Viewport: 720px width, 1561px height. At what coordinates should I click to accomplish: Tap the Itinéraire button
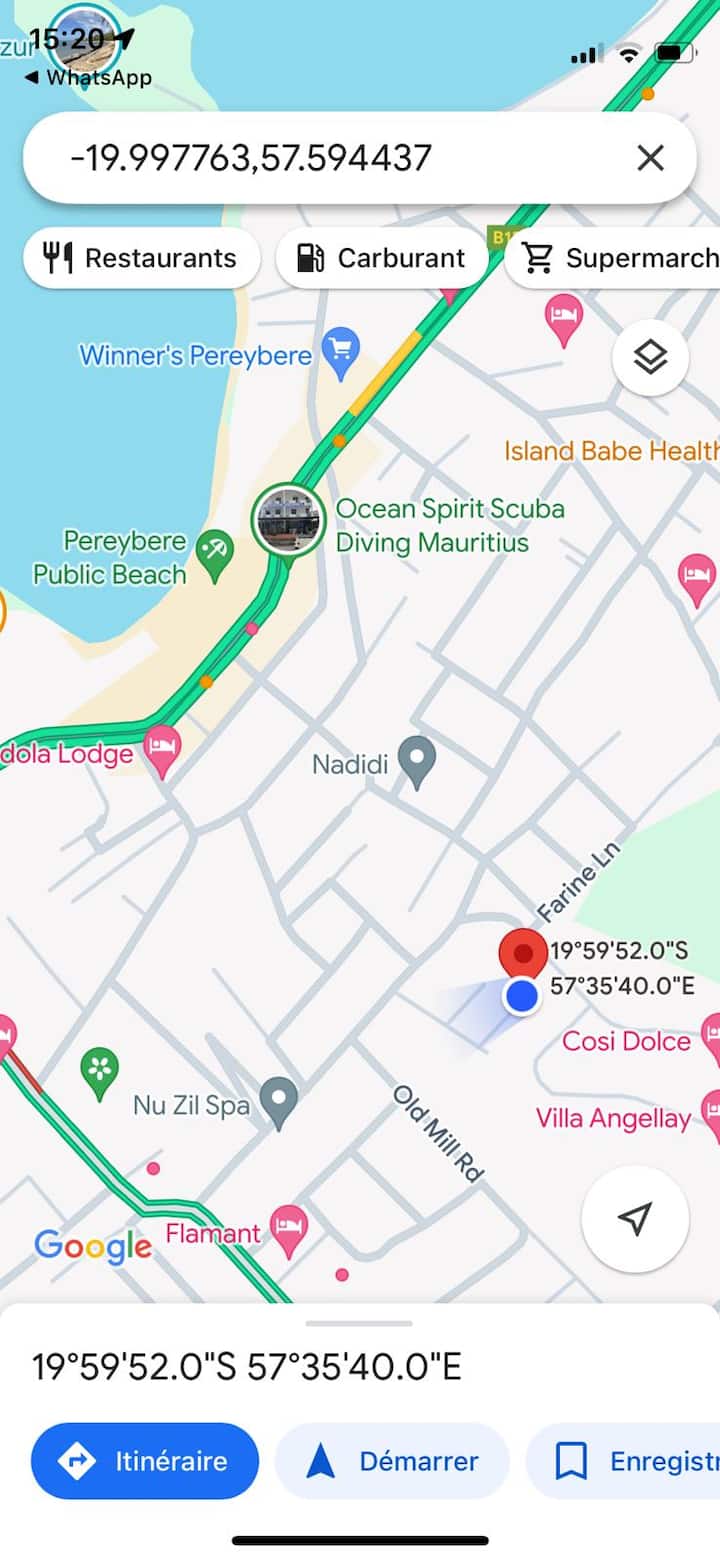click(x=145, y=1461)
